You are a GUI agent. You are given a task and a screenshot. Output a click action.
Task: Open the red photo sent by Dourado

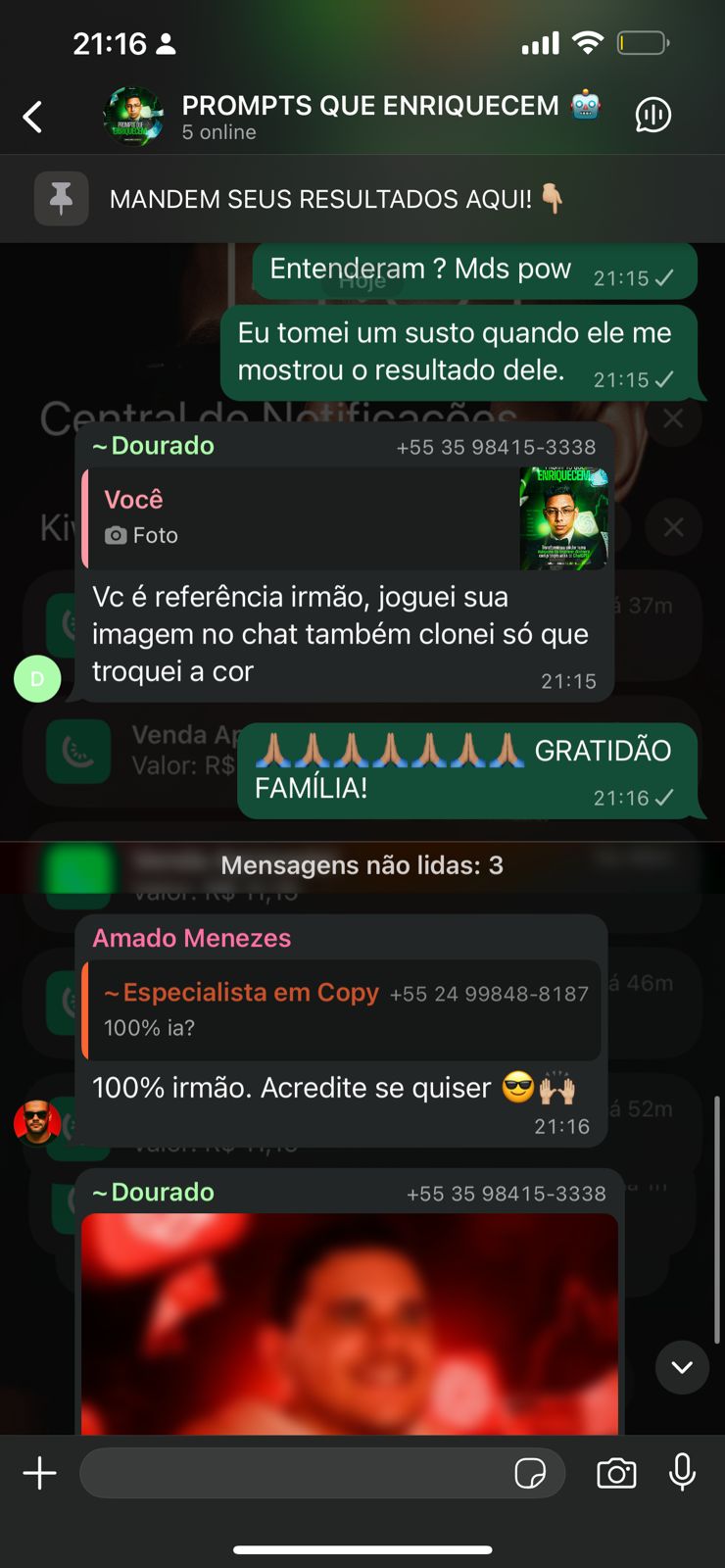(349, 1323)
